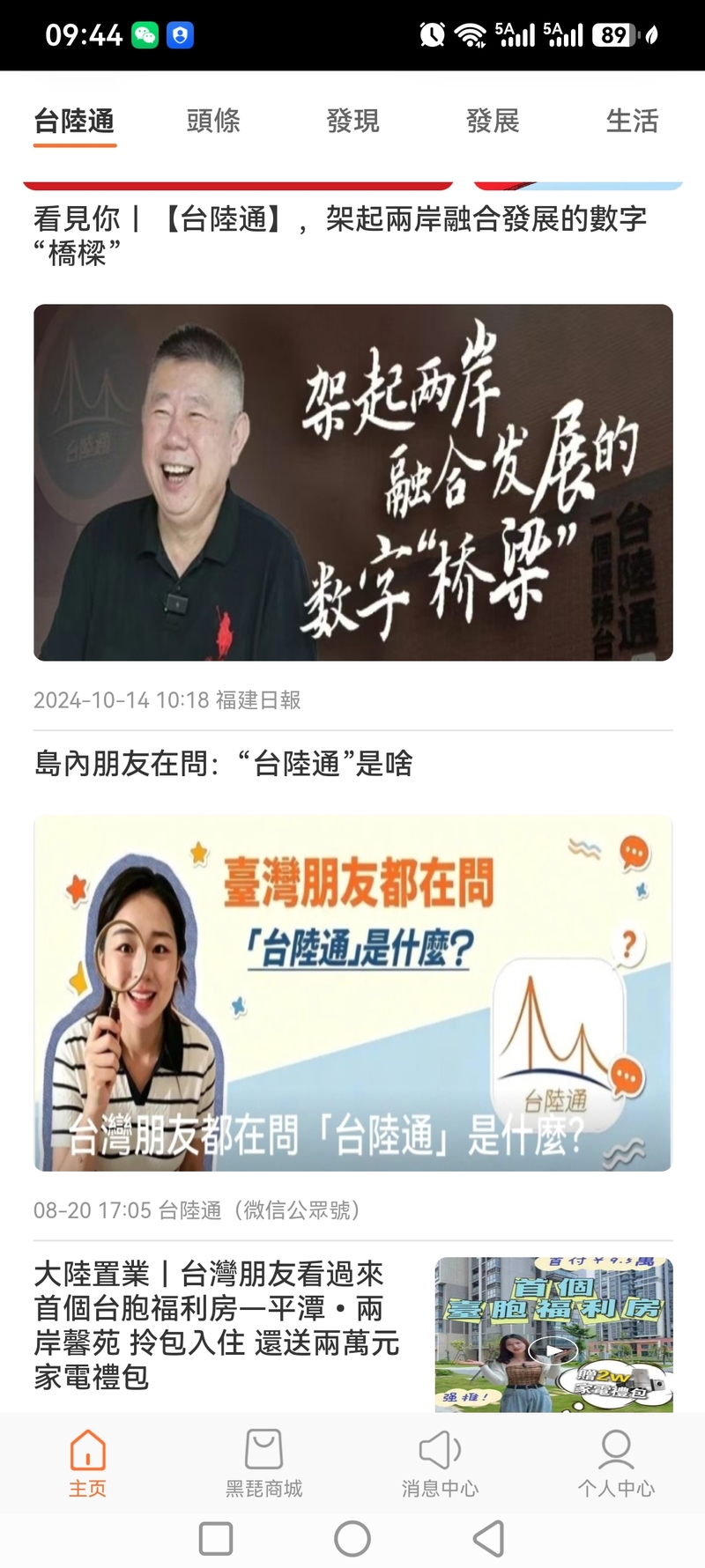
Task: Switch to the 發現 tab
Action: [352, 121]
